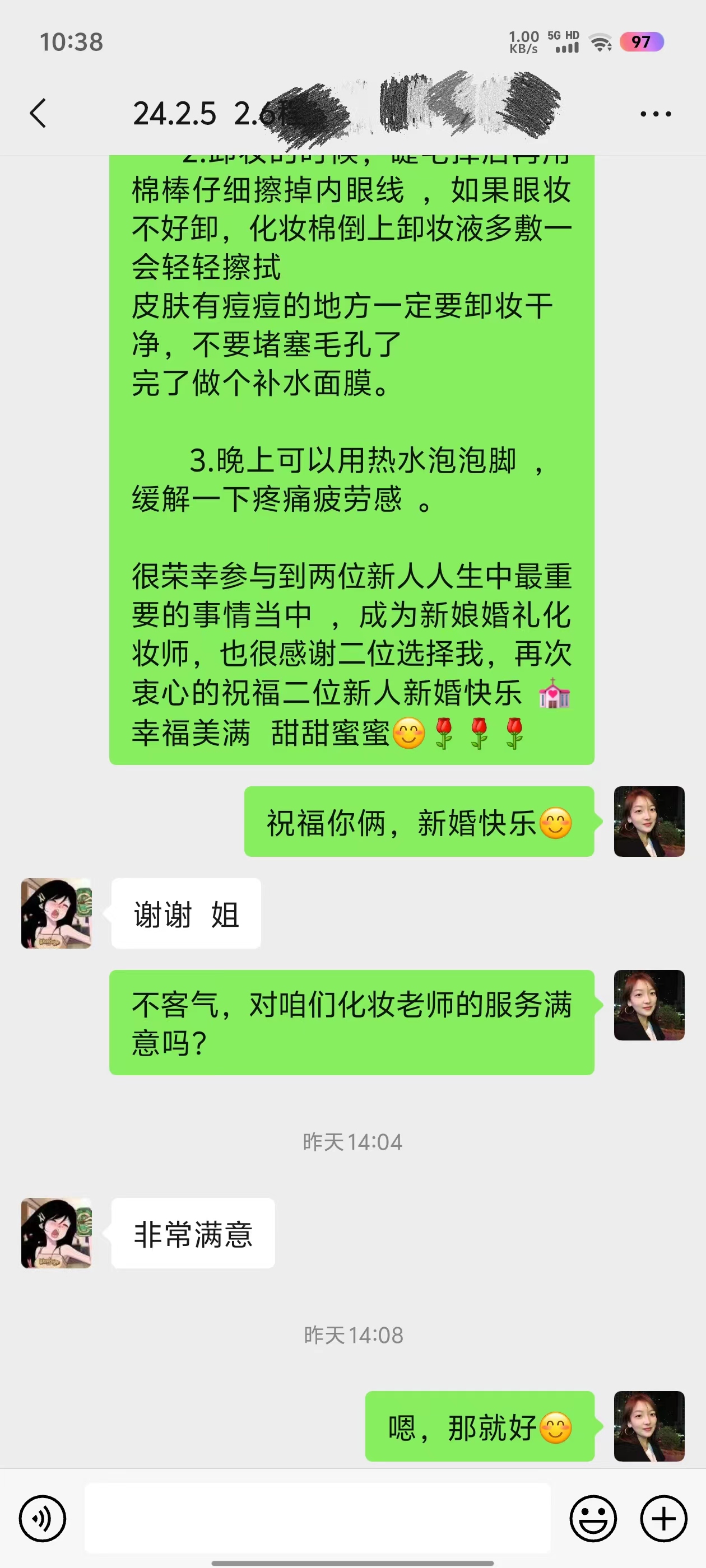
Task: Open sender's avatar beside 嗯，那就好 message
Action: point(649,1426)
